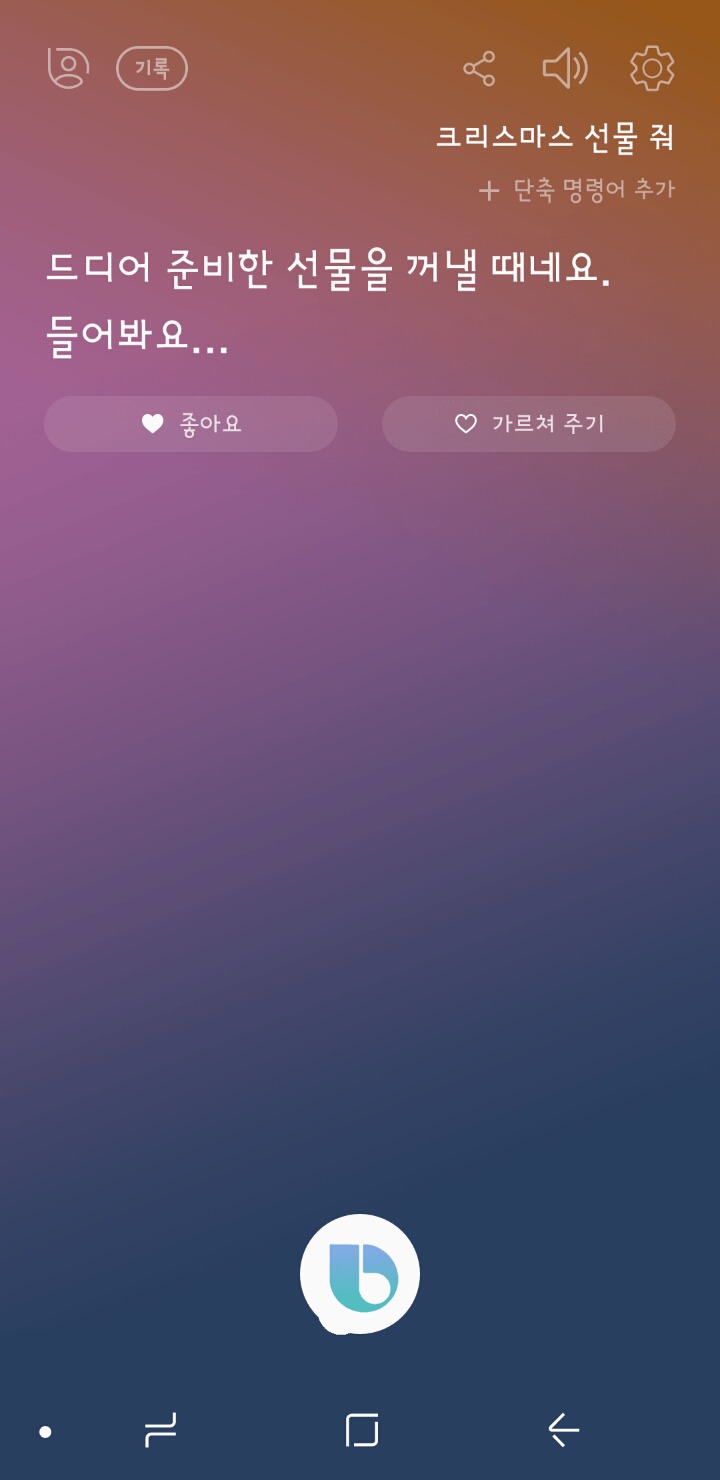Viewport: 720px width, 1480px height.
Task: Tap the filled heart inside 좋아요 button
Action: pos(152,423)
